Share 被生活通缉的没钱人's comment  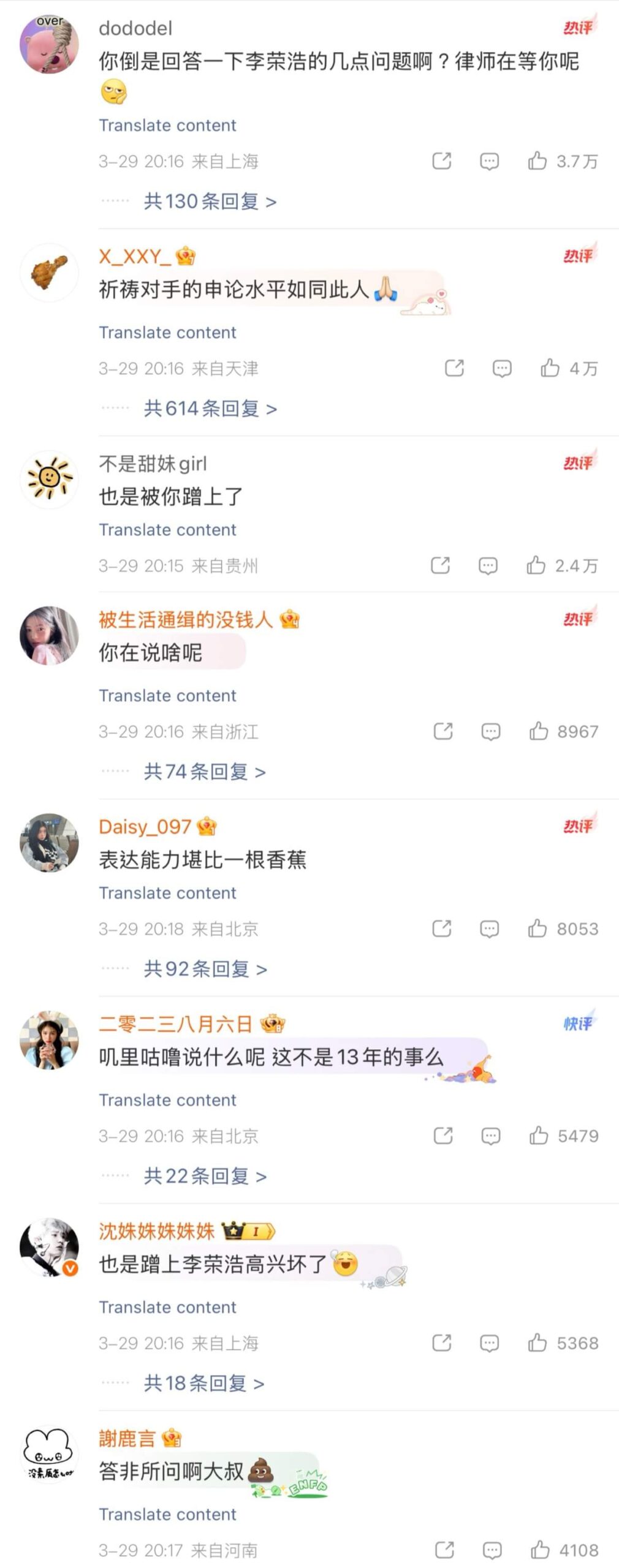point(443,731)
